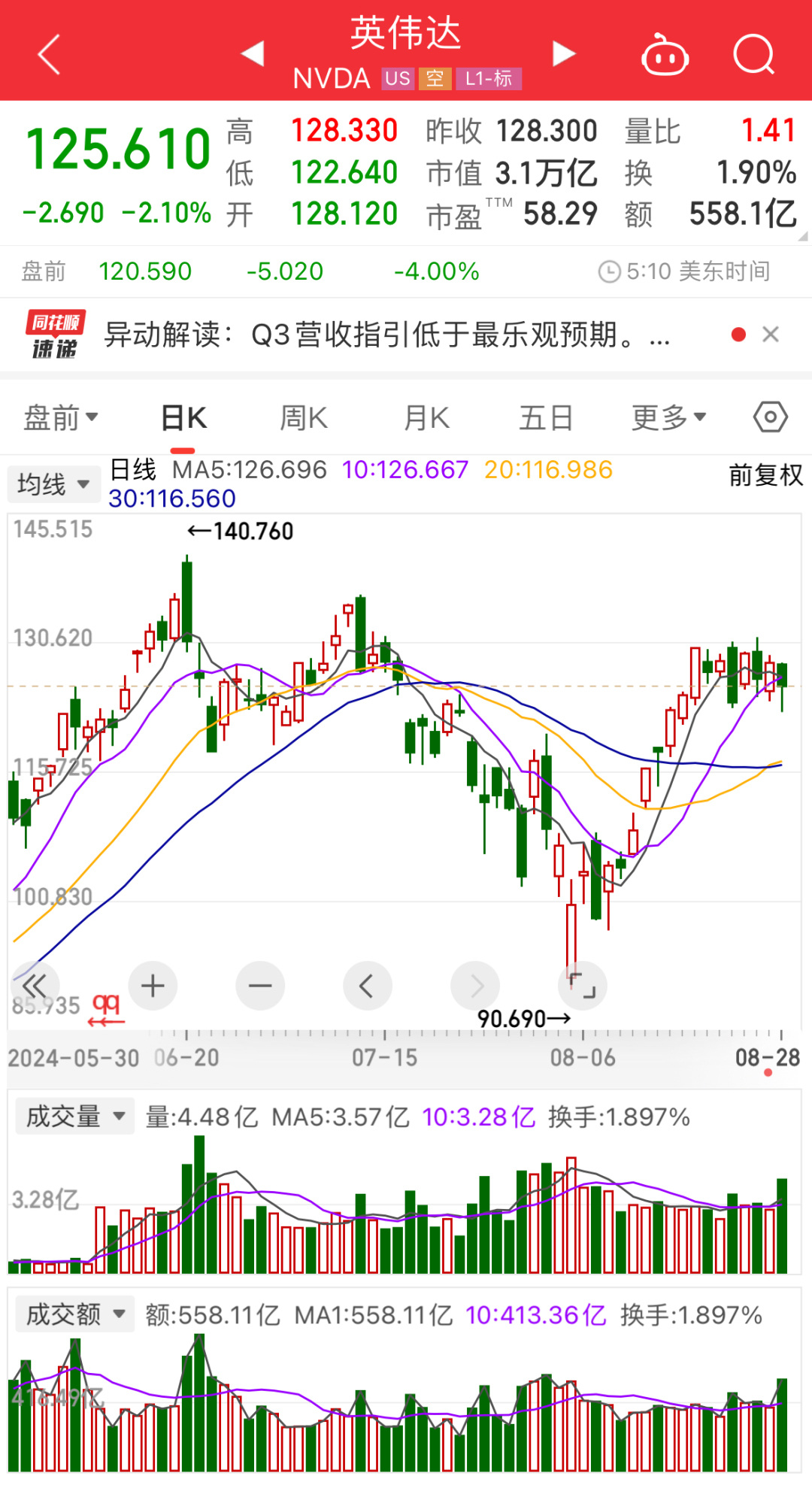Toggle the red dot notification indicator
The height and width of the screenshot is (1488, 812).
[x=738, y=334]
